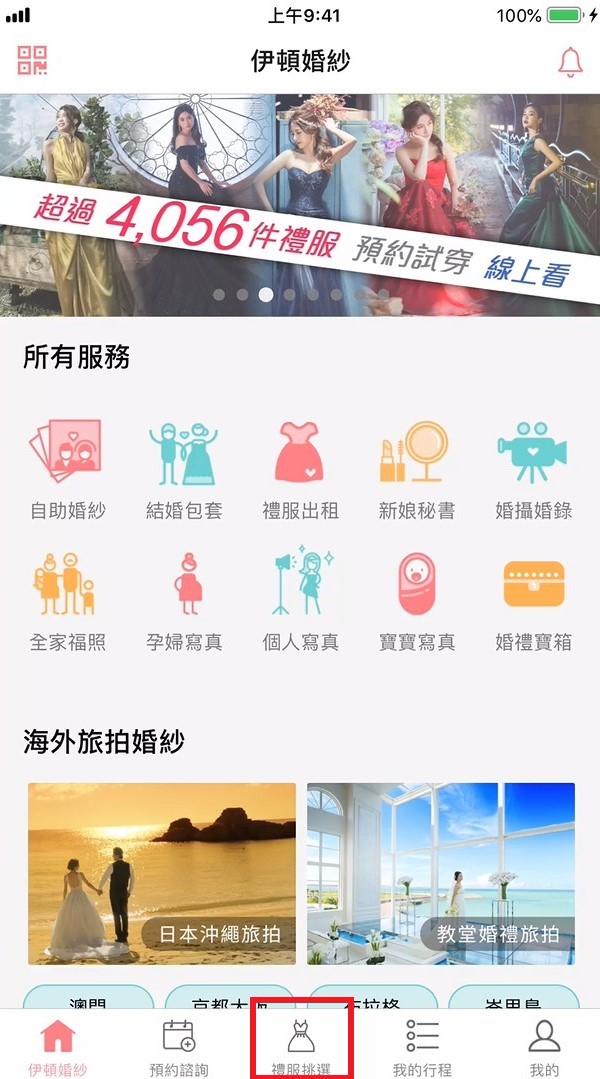Switch to 我的行程 tab
The width and height of the screenshot is (600, 1079).
422,1047
